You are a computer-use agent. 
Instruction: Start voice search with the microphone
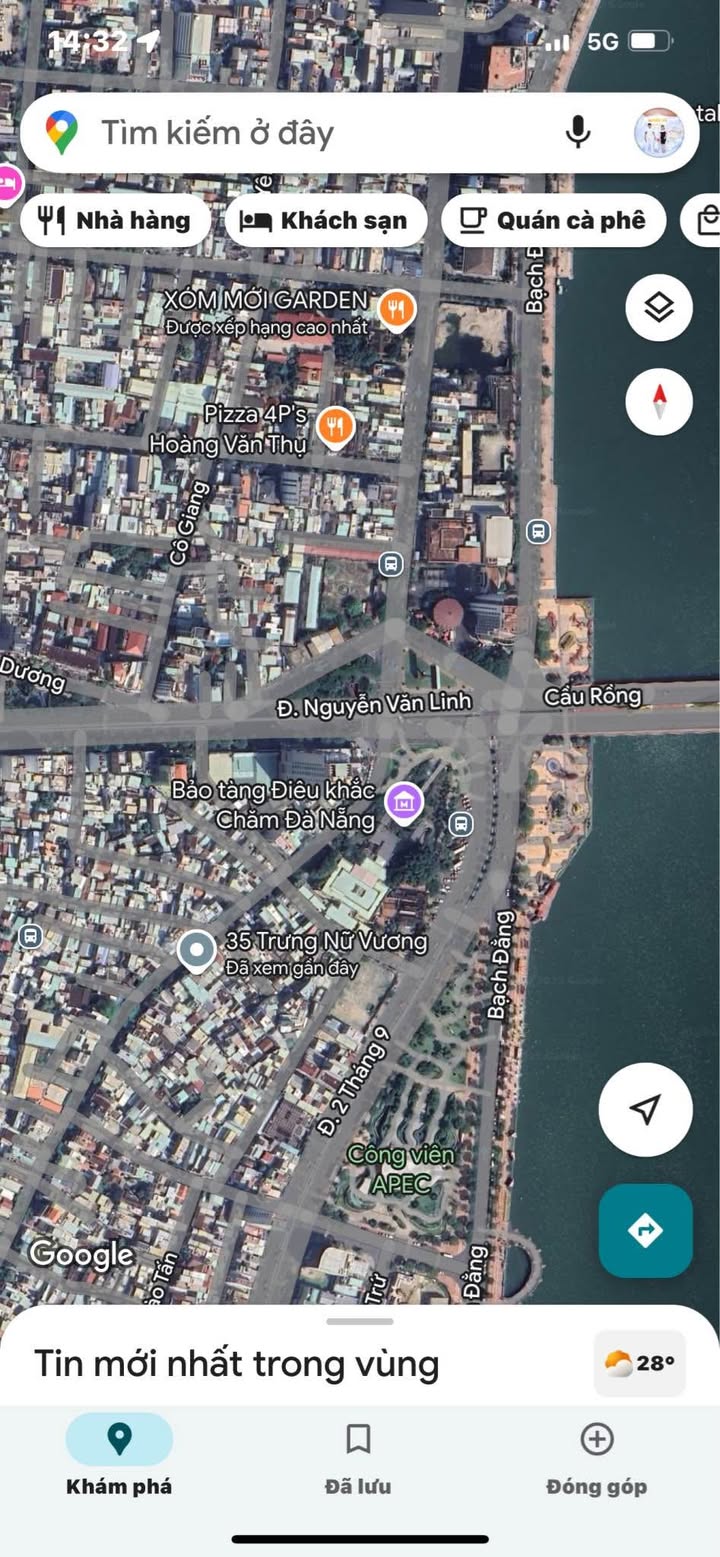(x=577, y=133)
